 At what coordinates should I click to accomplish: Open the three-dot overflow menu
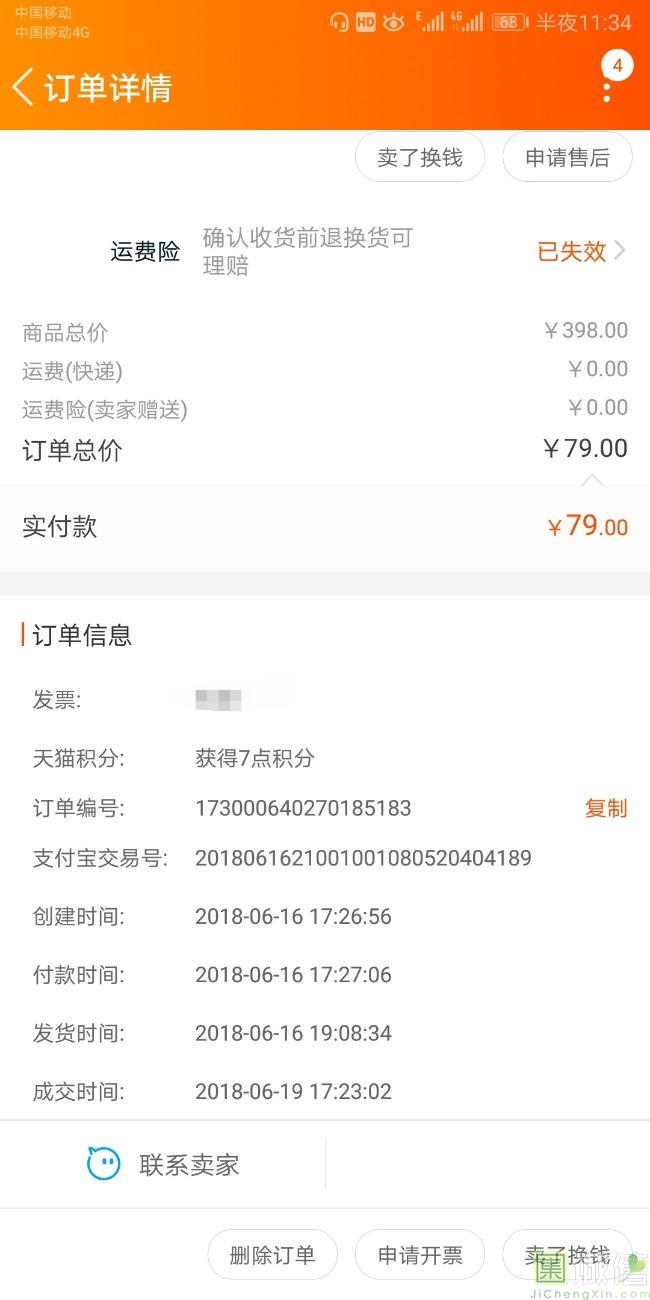607,89
